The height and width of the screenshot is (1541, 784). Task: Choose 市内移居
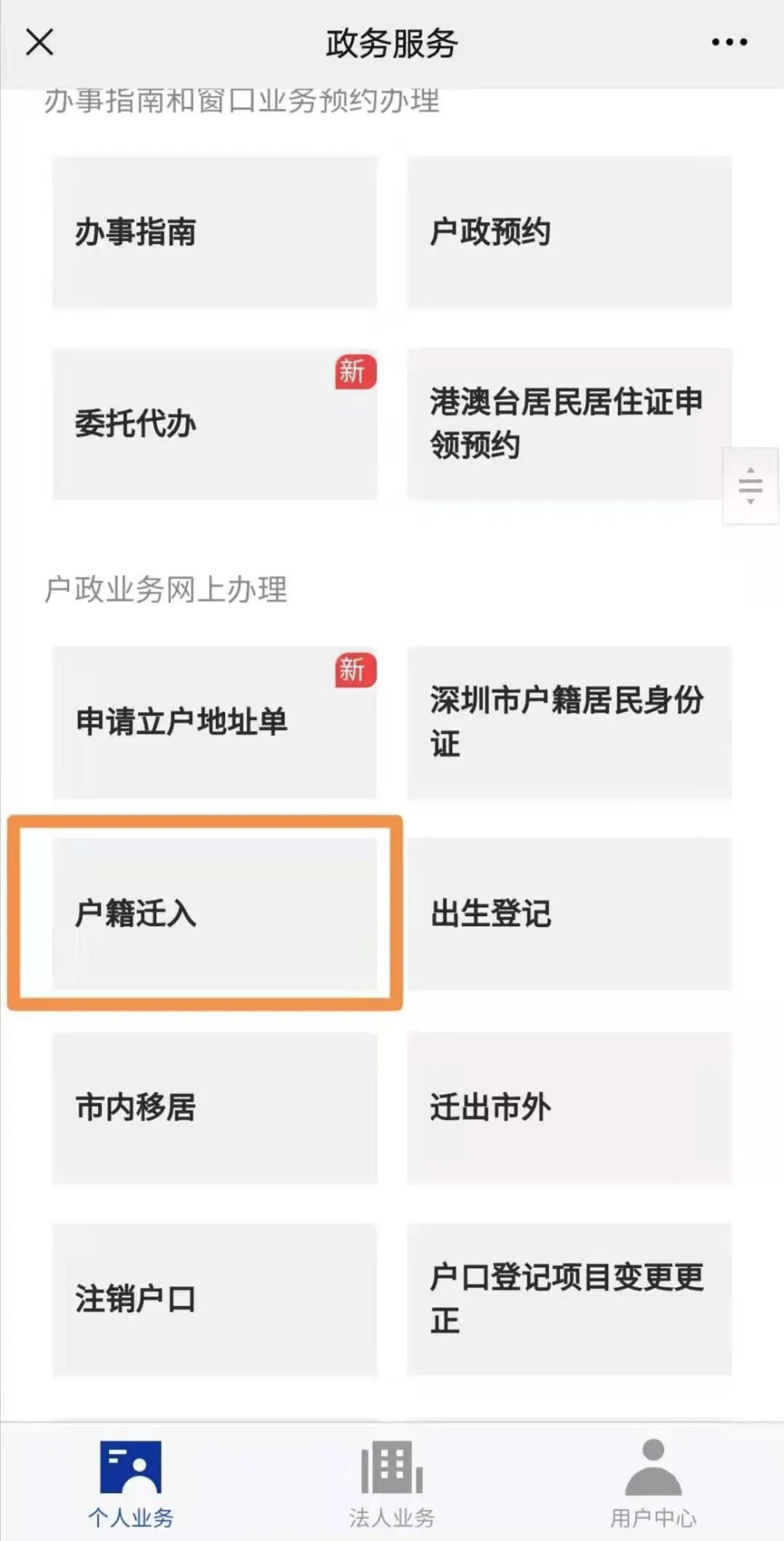click(x=214, y=1107)
